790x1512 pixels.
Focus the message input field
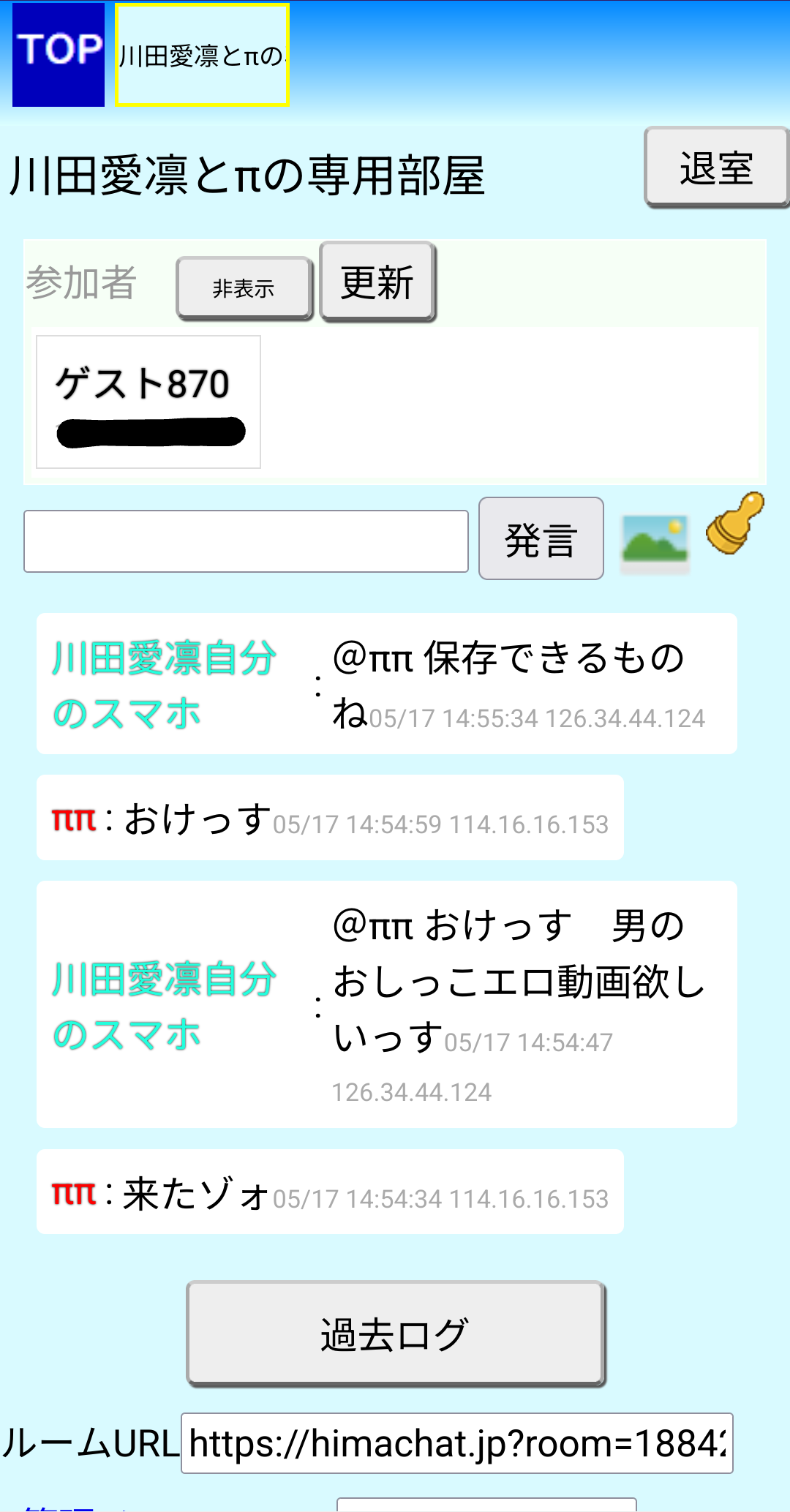[x=246, y=541]
